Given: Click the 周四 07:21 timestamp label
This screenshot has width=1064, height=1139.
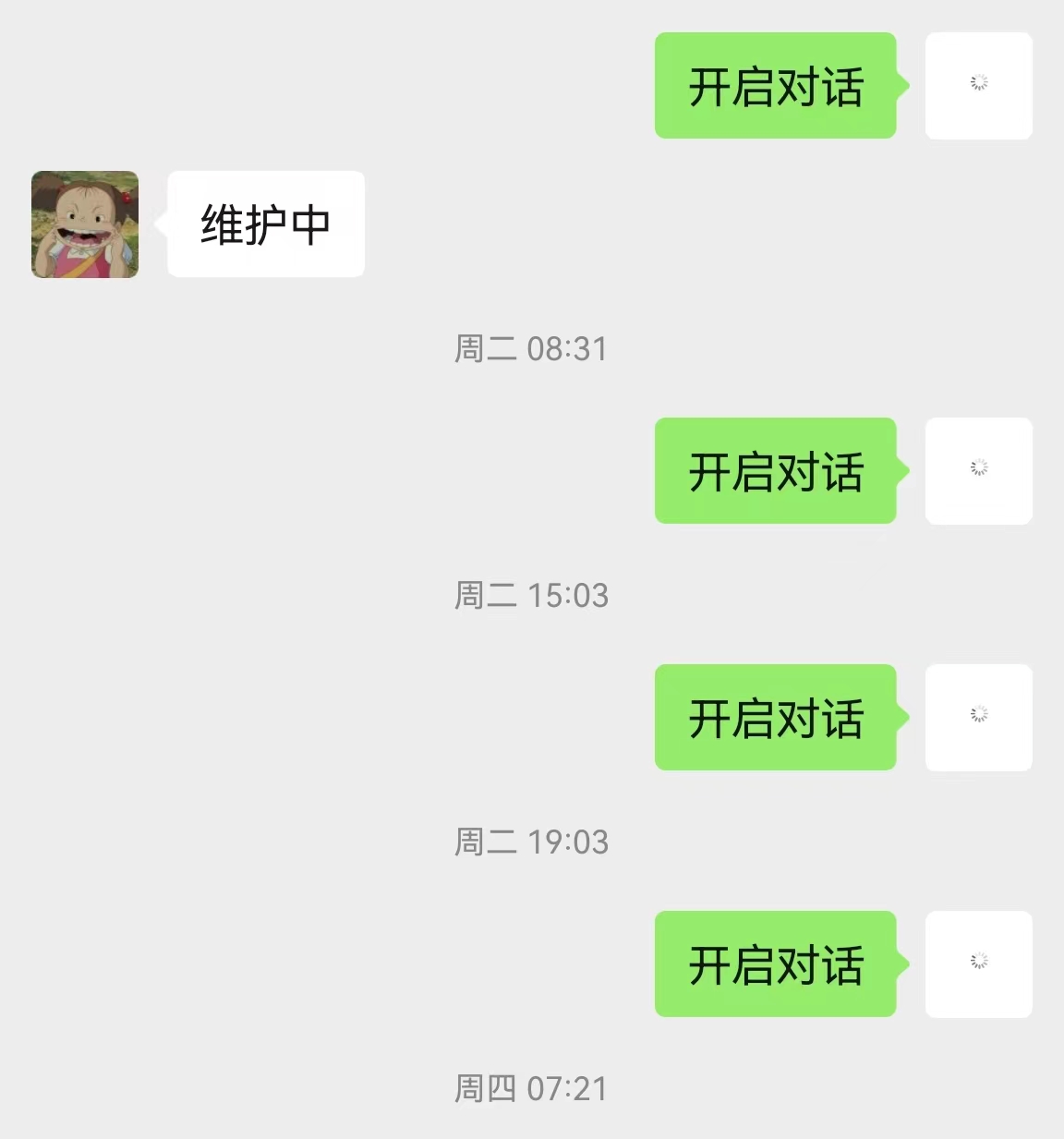Looking at the screenshot, I should [x=531, y=1090].
